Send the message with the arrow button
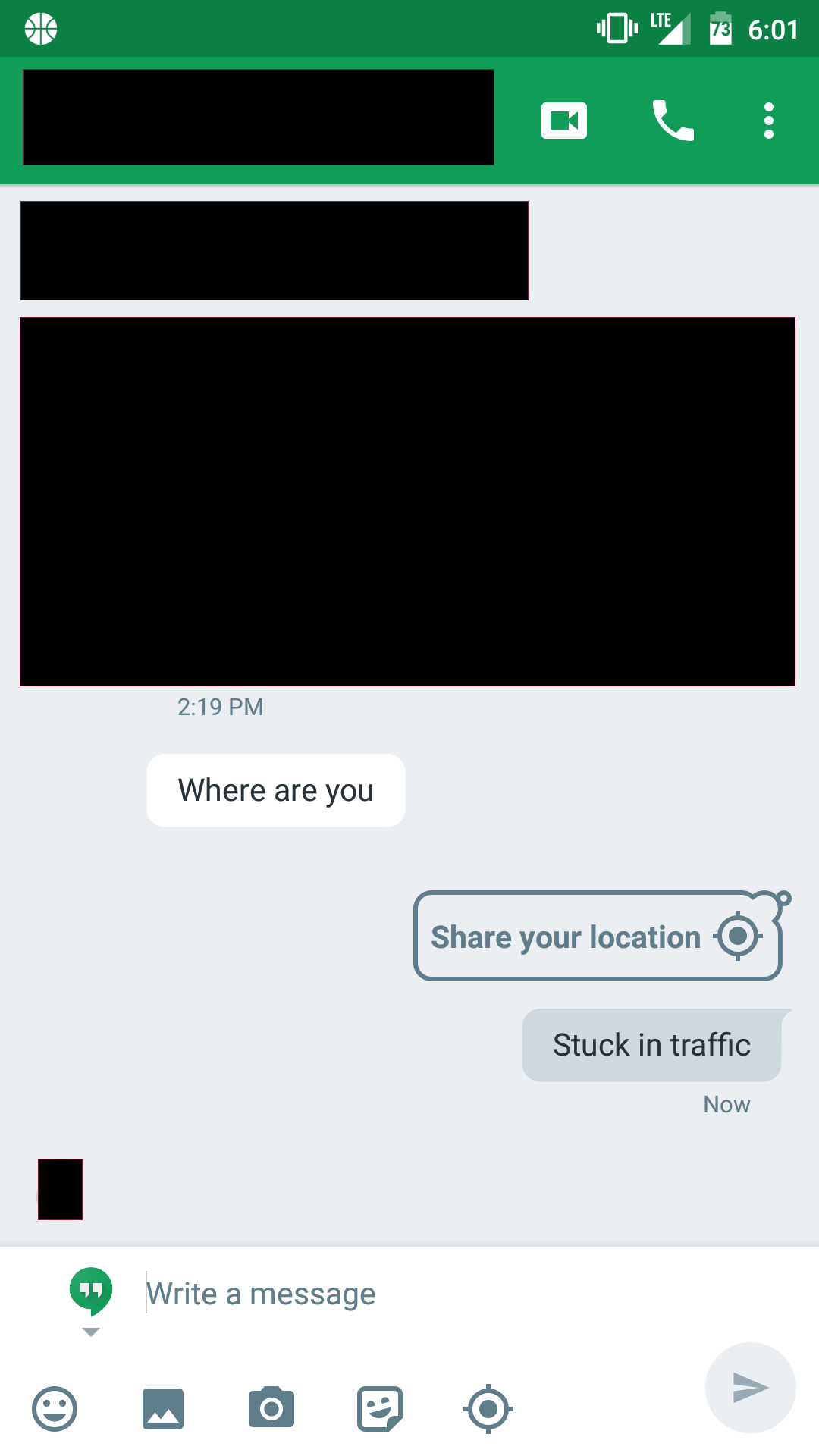The height and width of the screenshot is (1456, 819). [x=750, y=1388]
